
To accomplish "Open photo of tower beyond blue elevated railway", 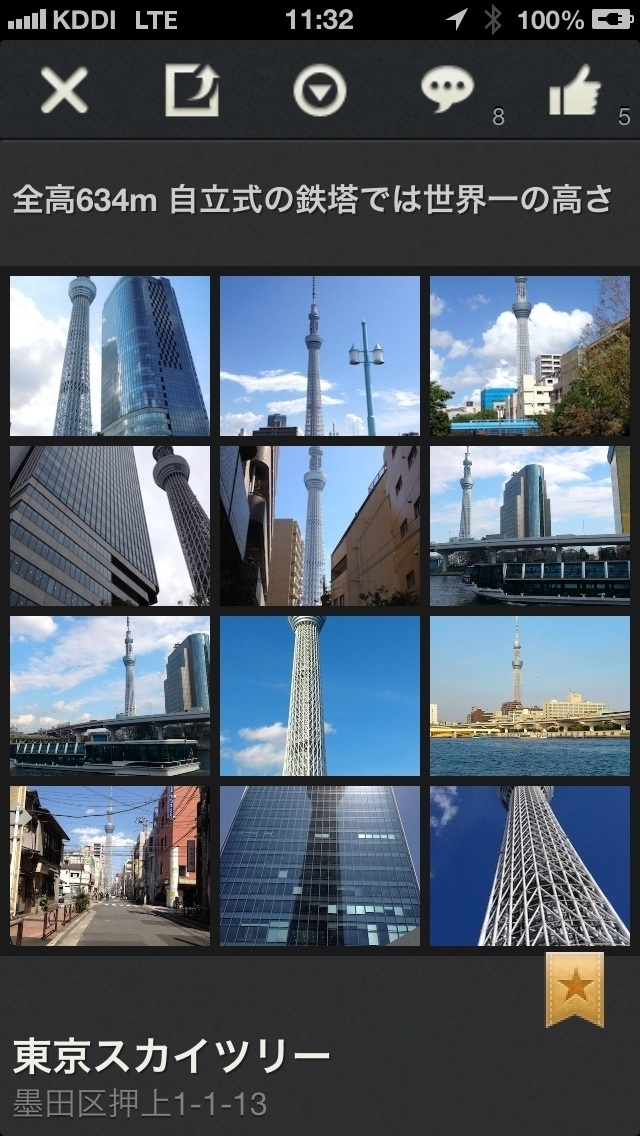I will tap(530, 356).
